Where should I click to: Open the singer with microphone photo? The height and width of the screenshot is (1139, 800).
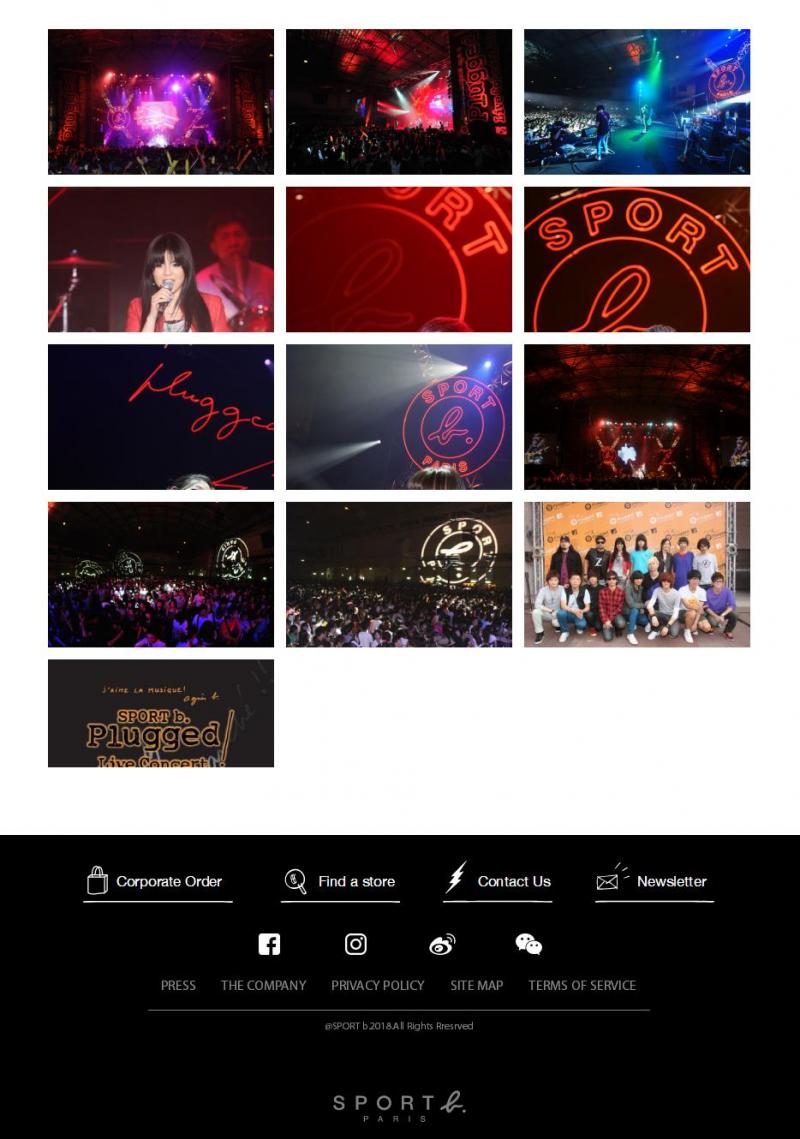tap(160, 259)
